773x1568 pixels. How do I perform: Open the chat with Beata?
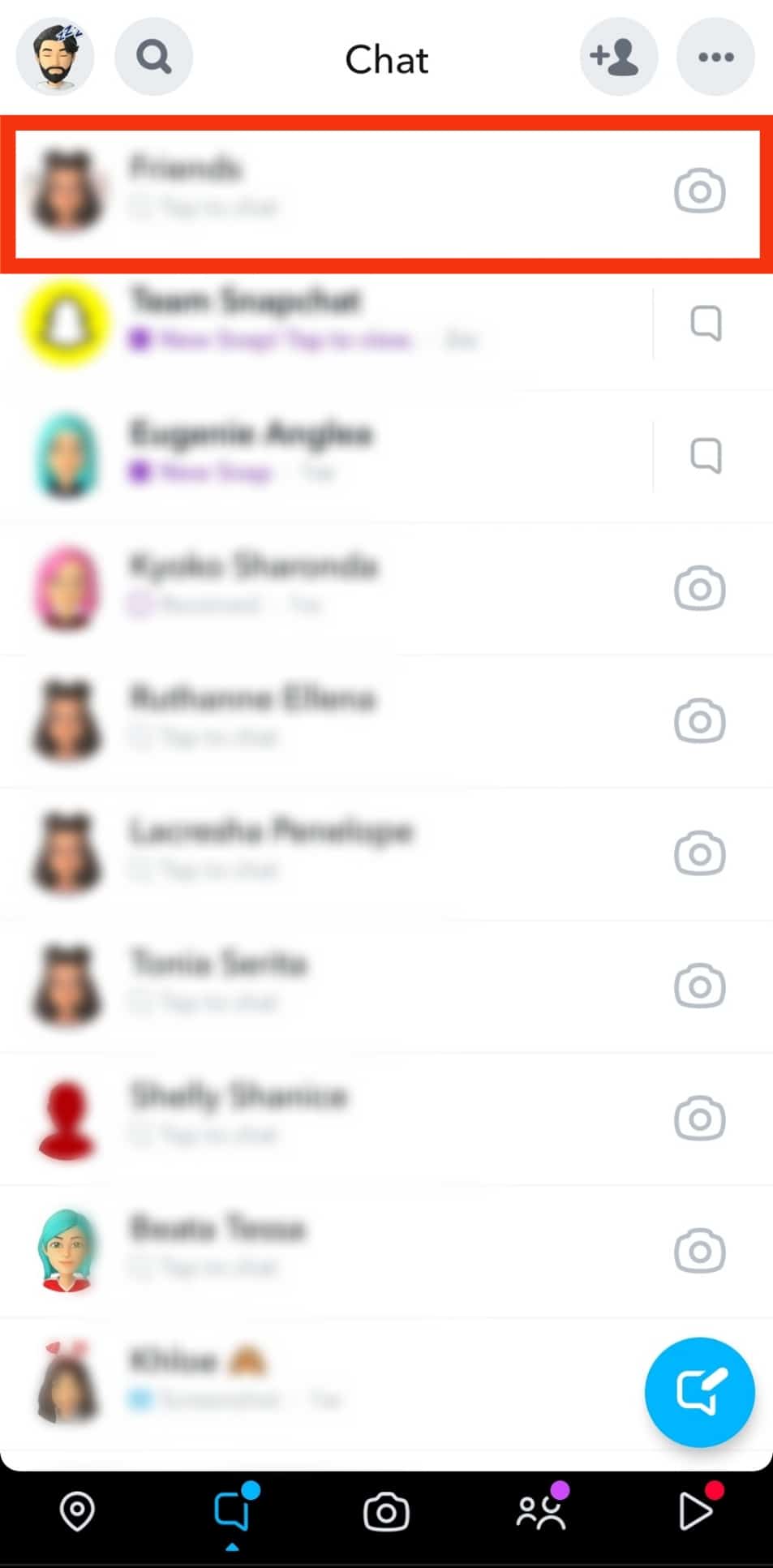click(324, 1249)
